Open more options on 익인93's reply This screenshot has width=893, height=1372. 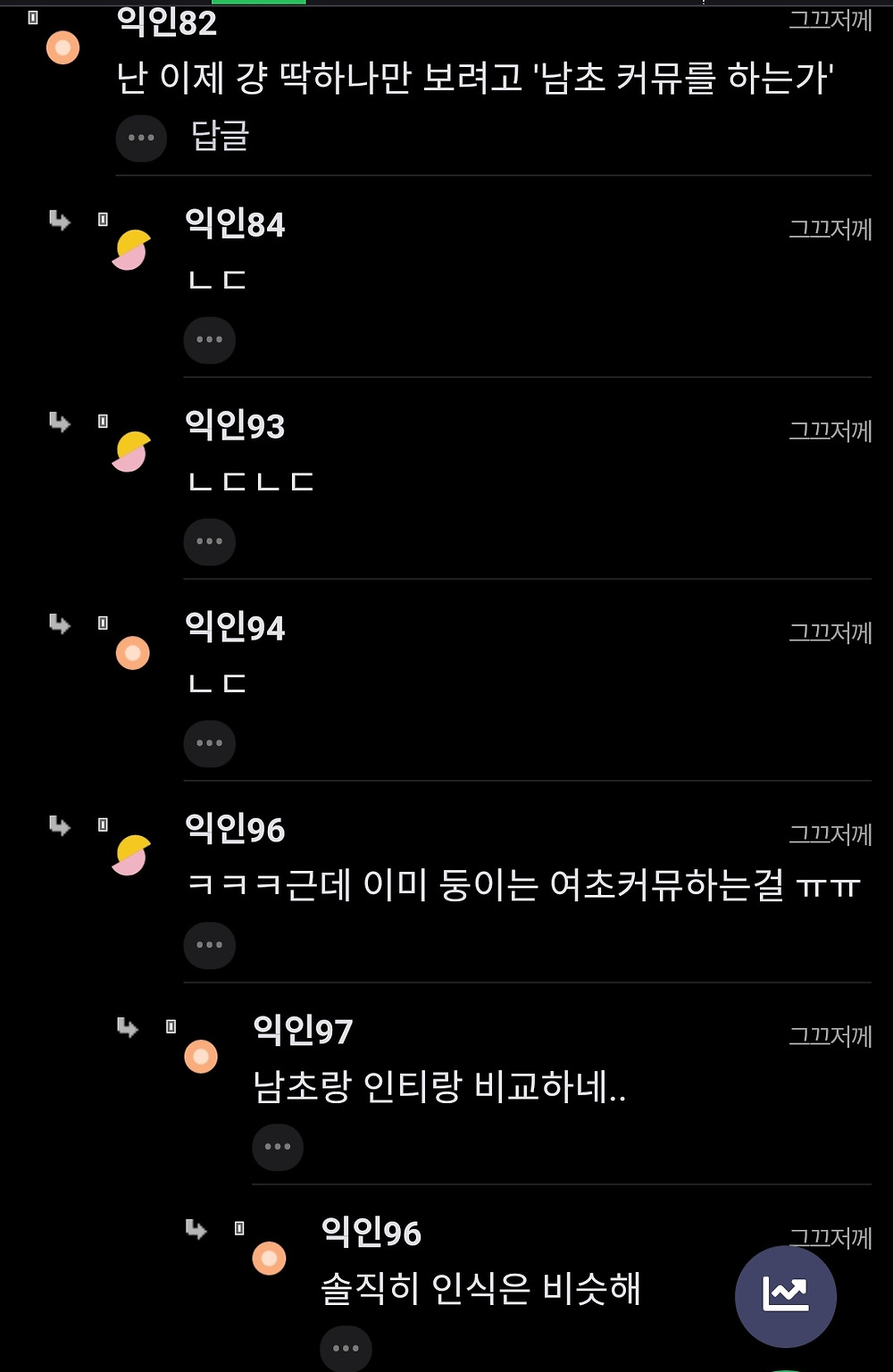point(209,542)
